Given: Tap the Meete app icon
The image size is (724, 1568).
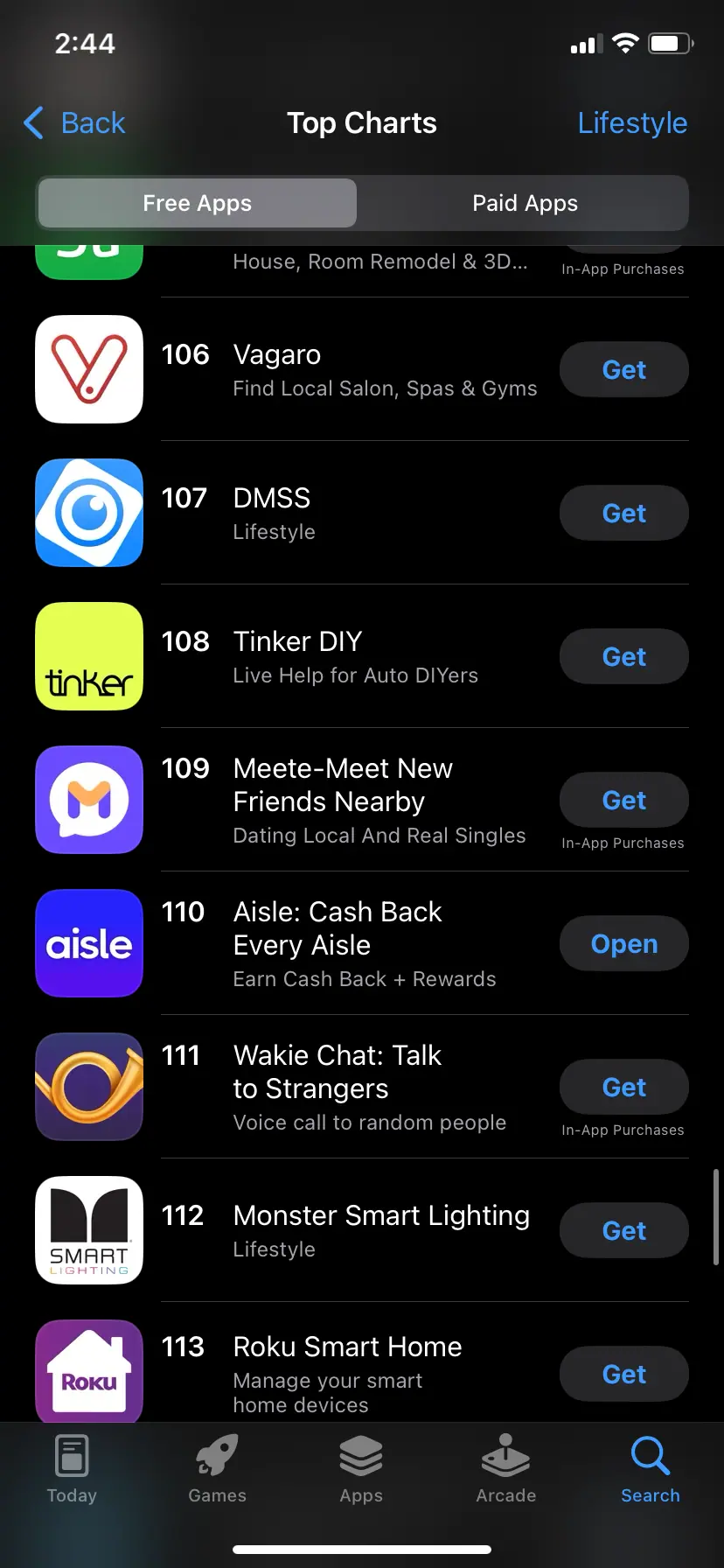Looking at the screenshot, I should [x=88, y=800].
